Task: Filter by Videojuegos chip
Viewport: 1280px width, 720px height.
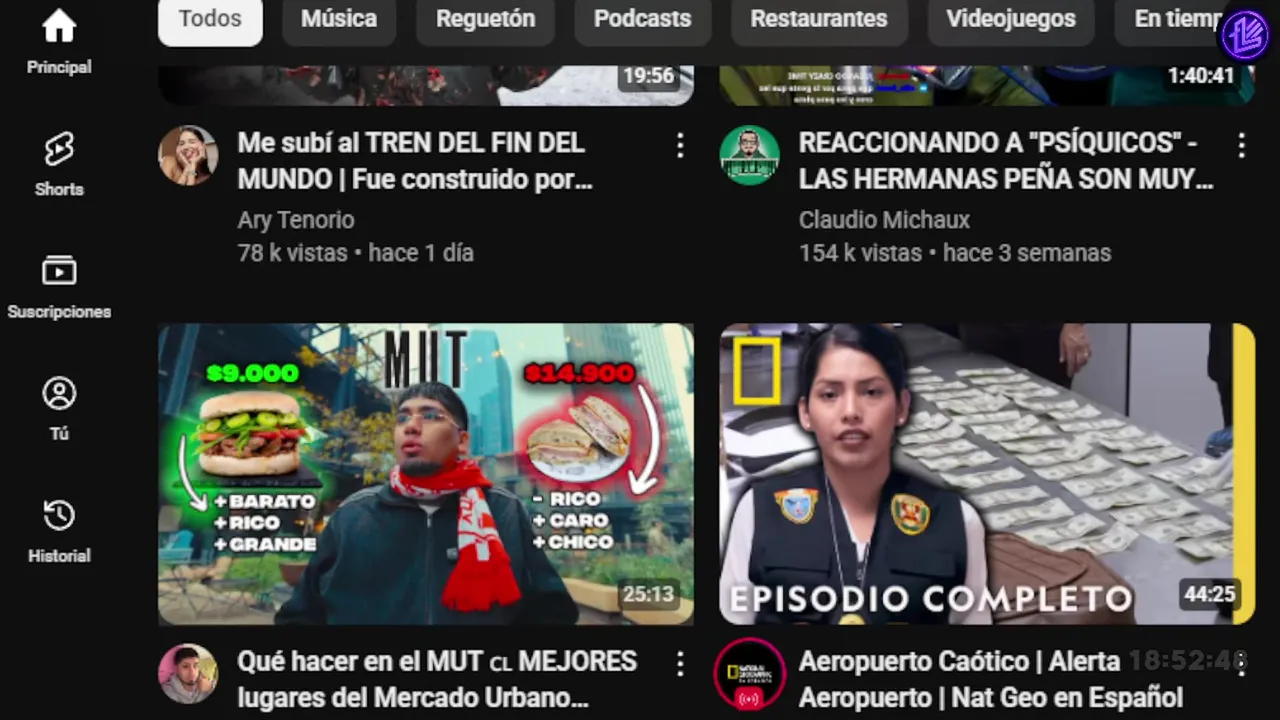Action: (1010, 19)
